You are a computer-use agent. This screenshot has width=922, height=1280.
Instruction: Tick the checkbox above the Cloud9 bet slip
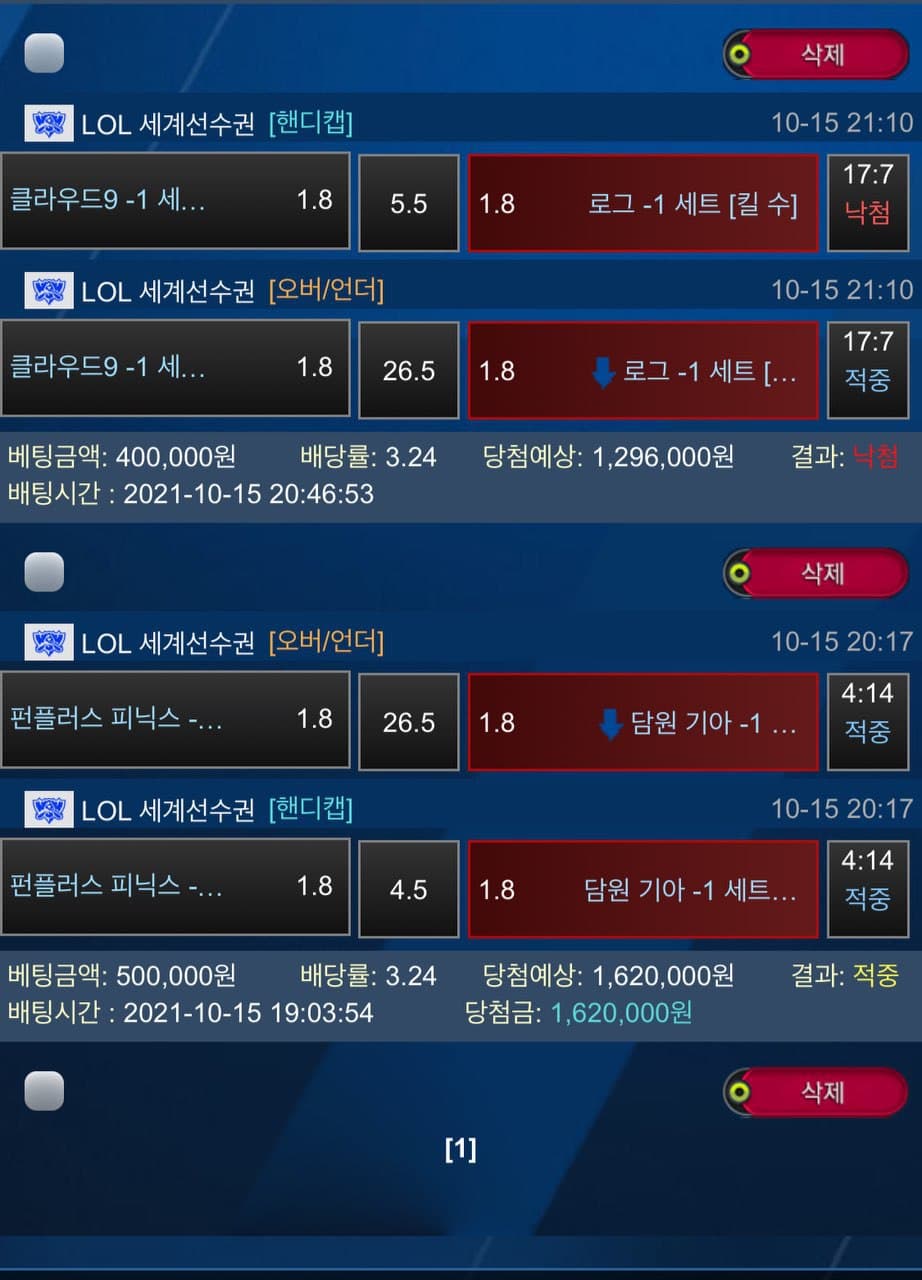coord(44,53)
